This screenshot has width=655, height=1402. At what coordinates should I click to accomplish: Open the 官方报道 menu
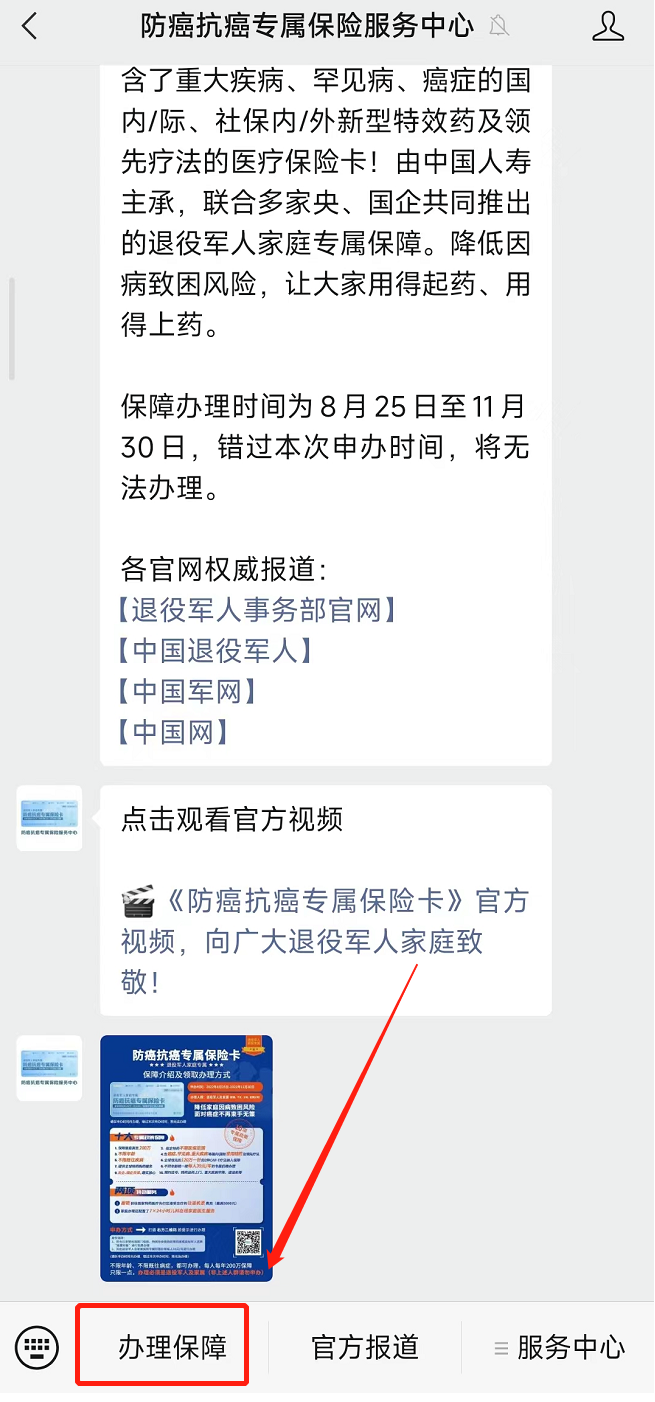pyautogui.click(x=365, y=1347)
